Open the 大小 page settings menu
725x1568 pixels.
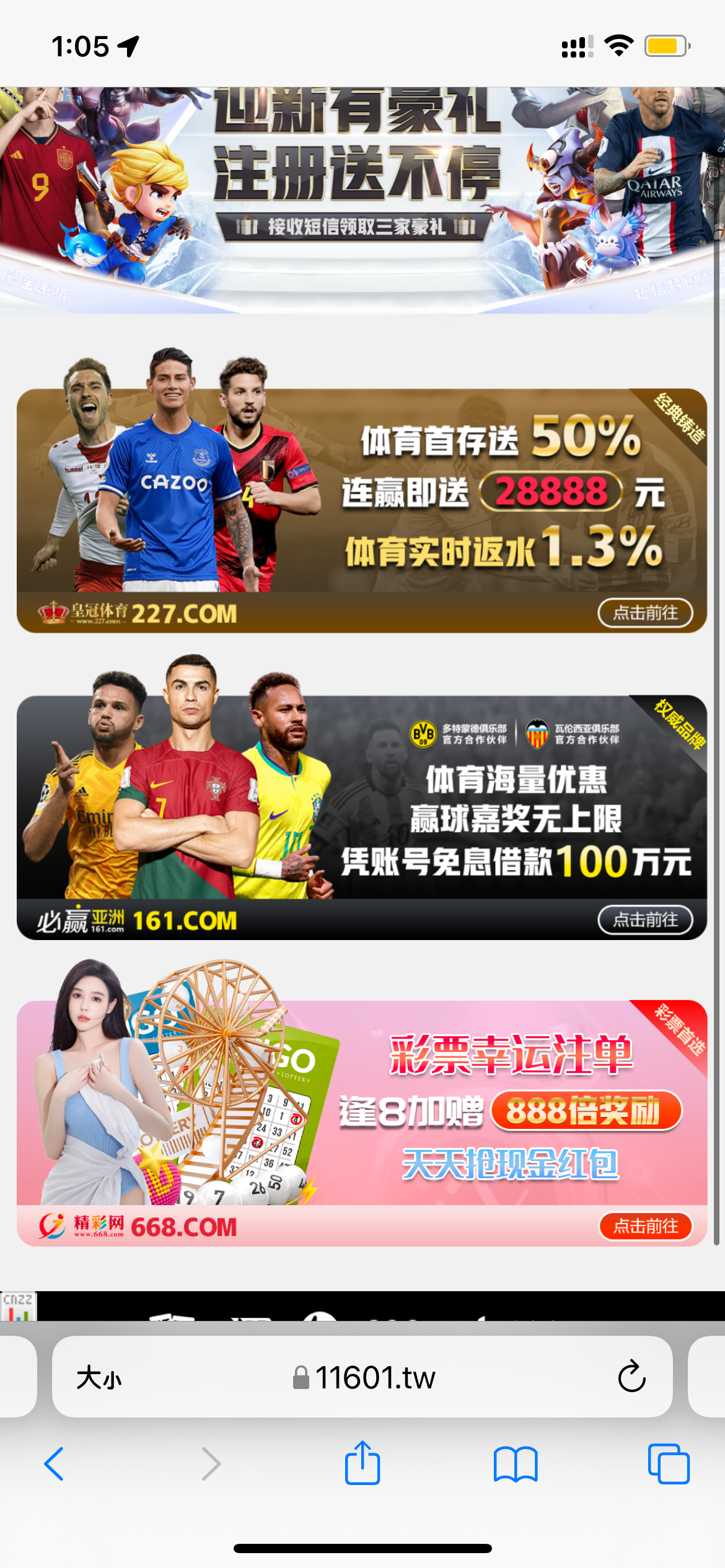pos(99,1378)
